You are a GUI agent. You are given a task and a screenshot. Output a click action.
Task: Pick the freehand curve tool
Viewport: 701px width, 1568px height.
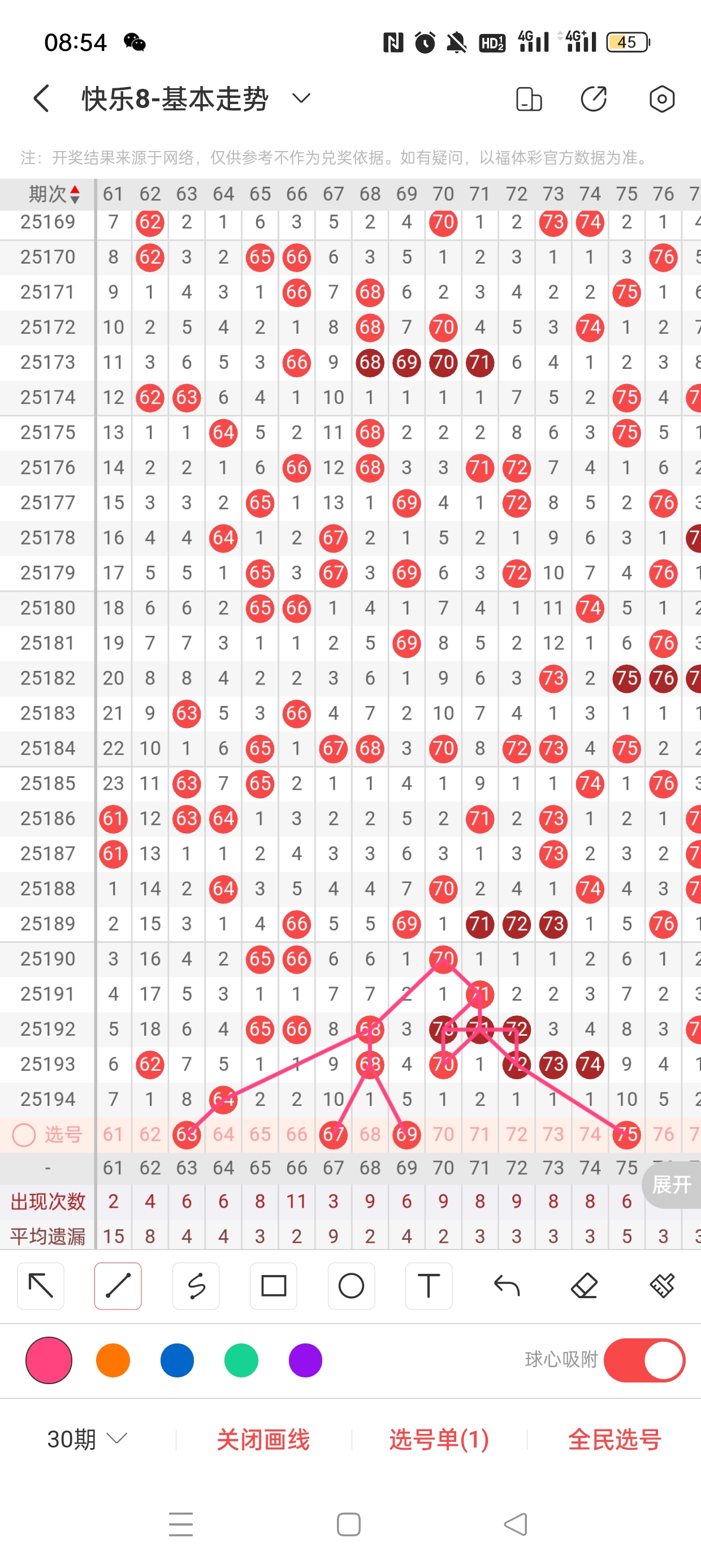196,1286
